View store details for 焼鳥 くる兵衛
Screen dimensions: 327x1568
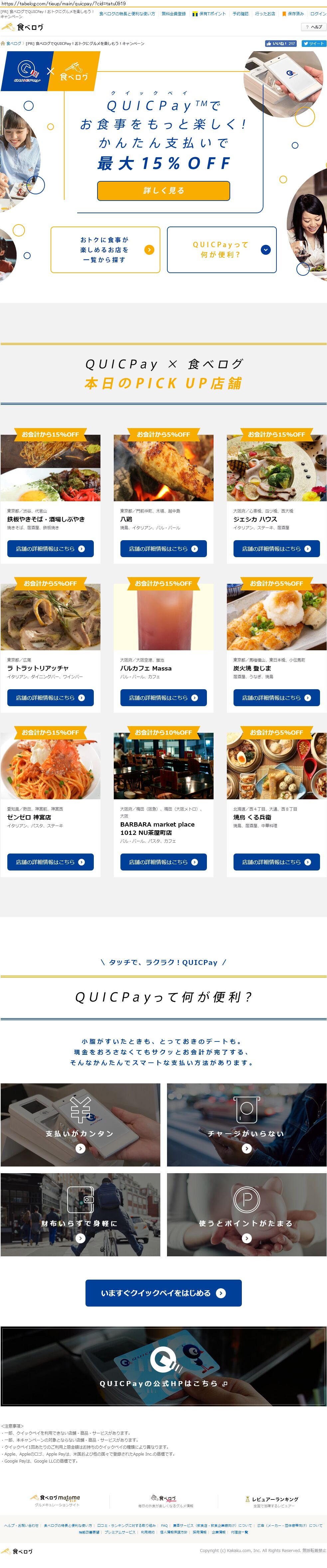tap(276, 862)
